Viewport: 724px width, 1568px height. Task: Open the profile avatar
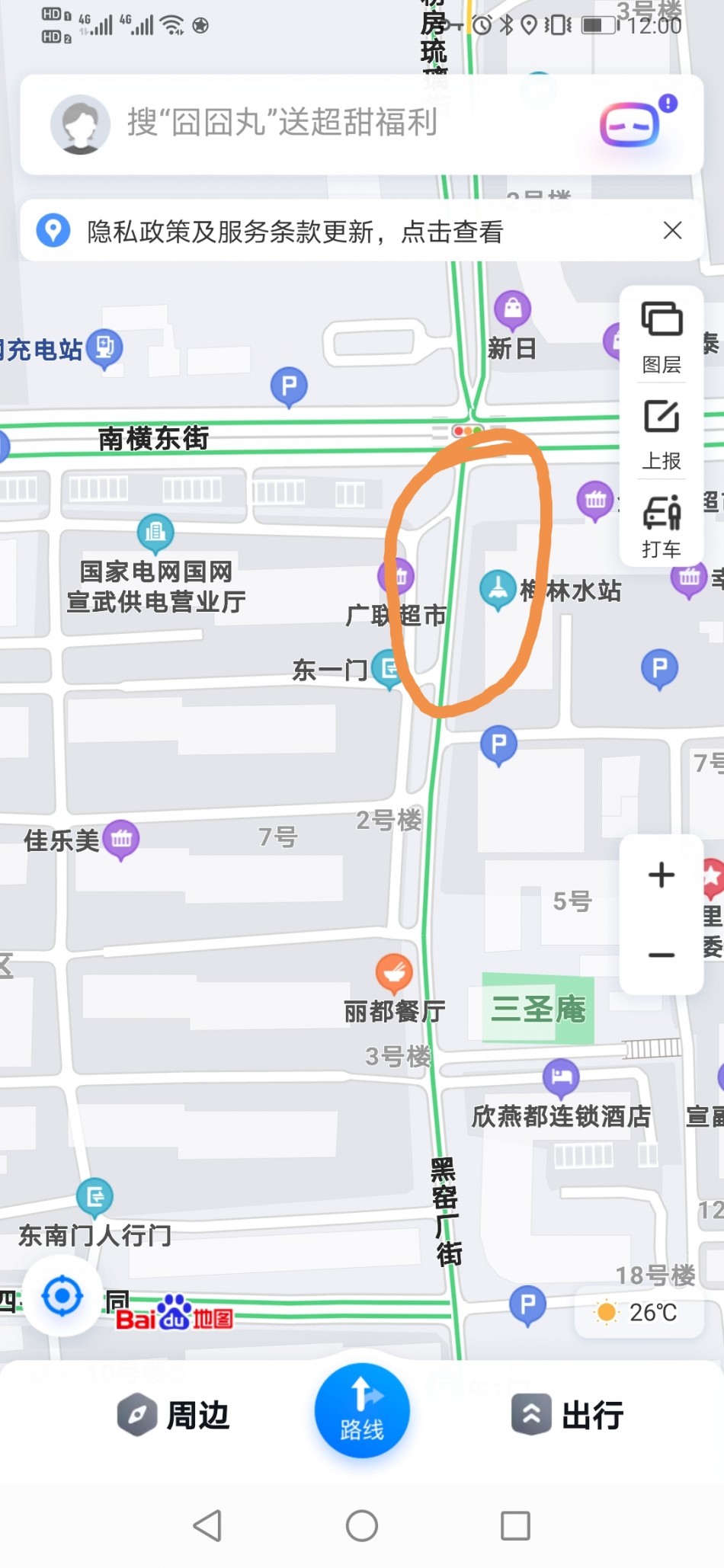click(79, 124)
